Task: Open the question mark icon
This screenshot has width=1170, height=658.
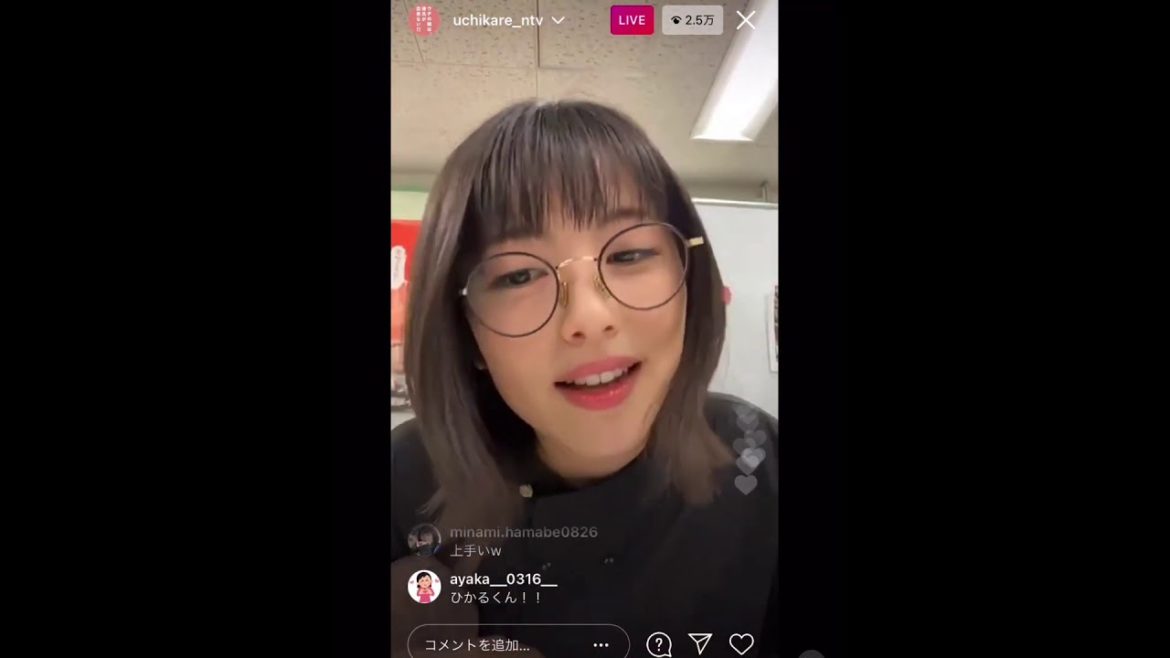Action: (659, 644)
